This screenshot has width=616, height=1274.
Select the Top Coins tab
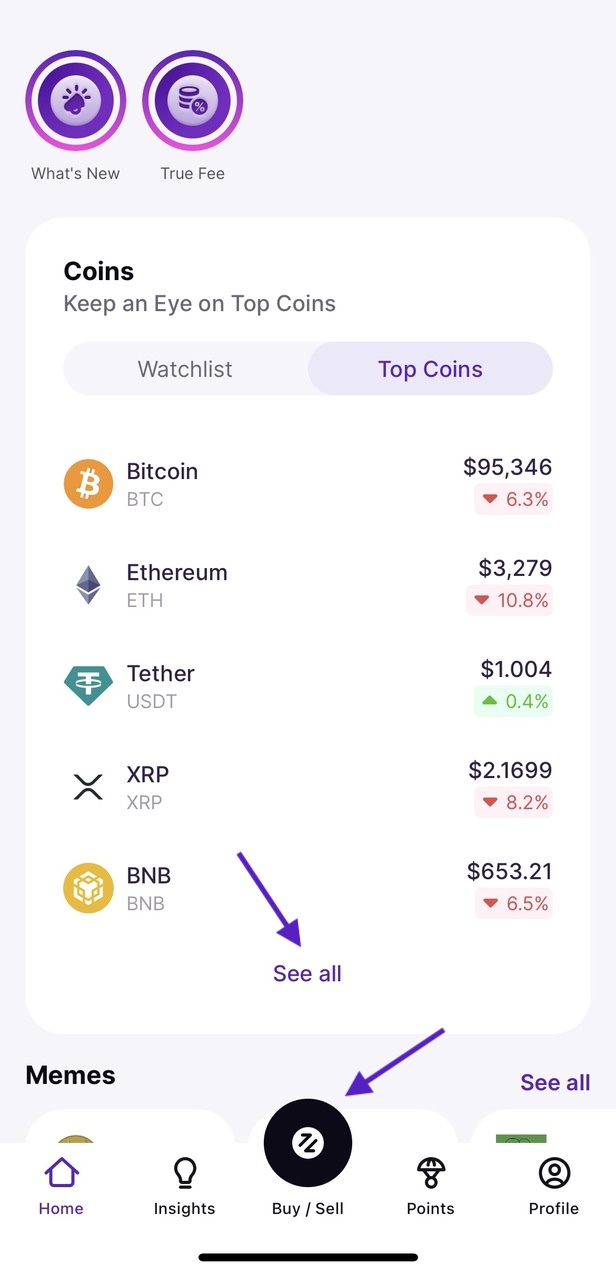pos(430,369)
